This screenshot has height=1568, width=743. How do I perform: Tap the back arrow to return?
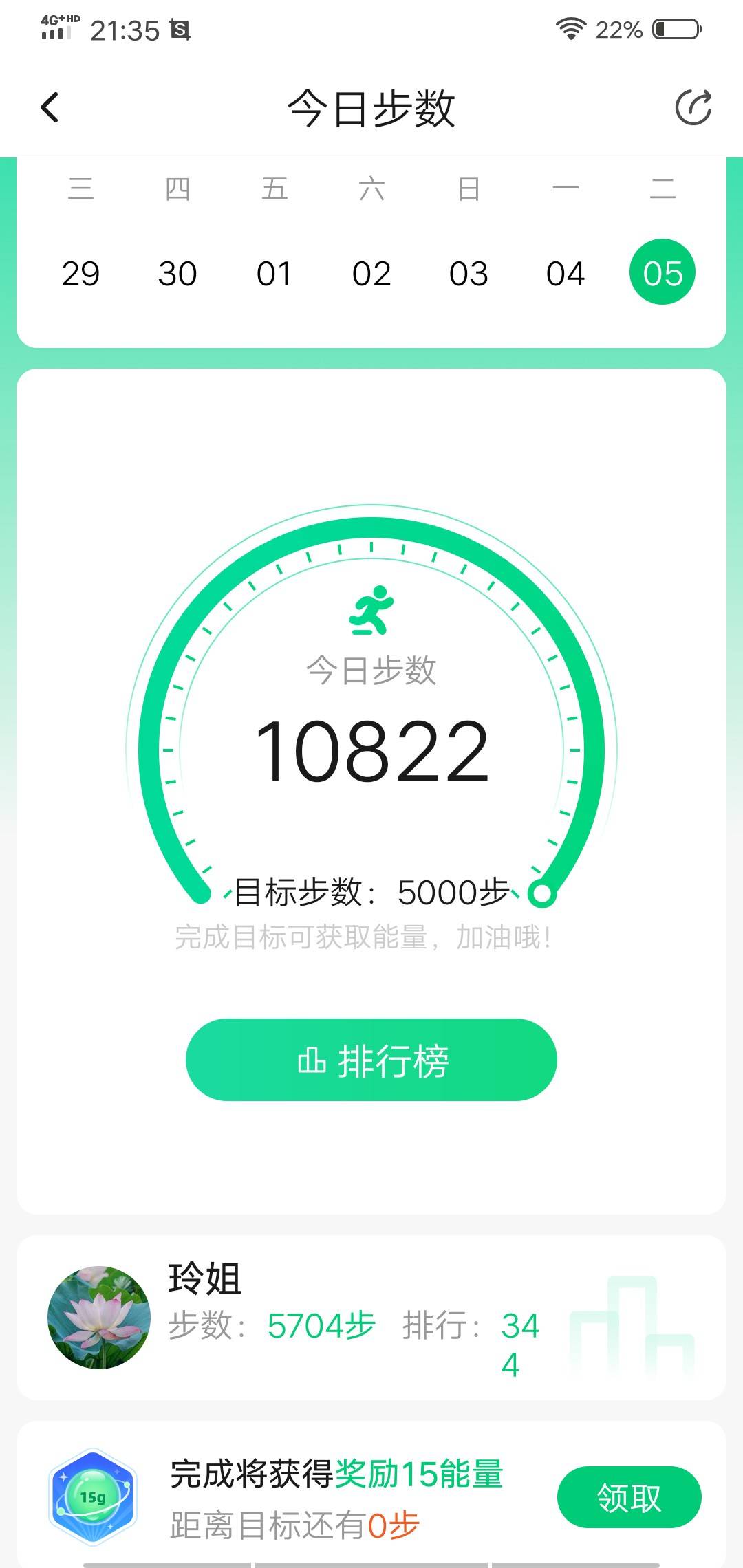tap(49, 107)
